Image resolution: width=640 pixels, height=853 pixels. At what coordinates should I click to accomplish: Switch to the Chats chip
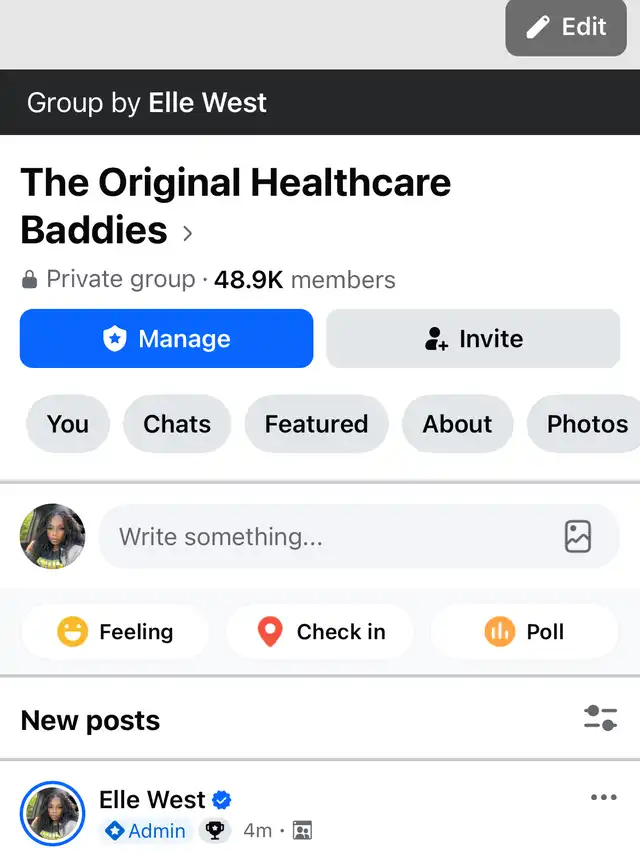click(177, 424)
